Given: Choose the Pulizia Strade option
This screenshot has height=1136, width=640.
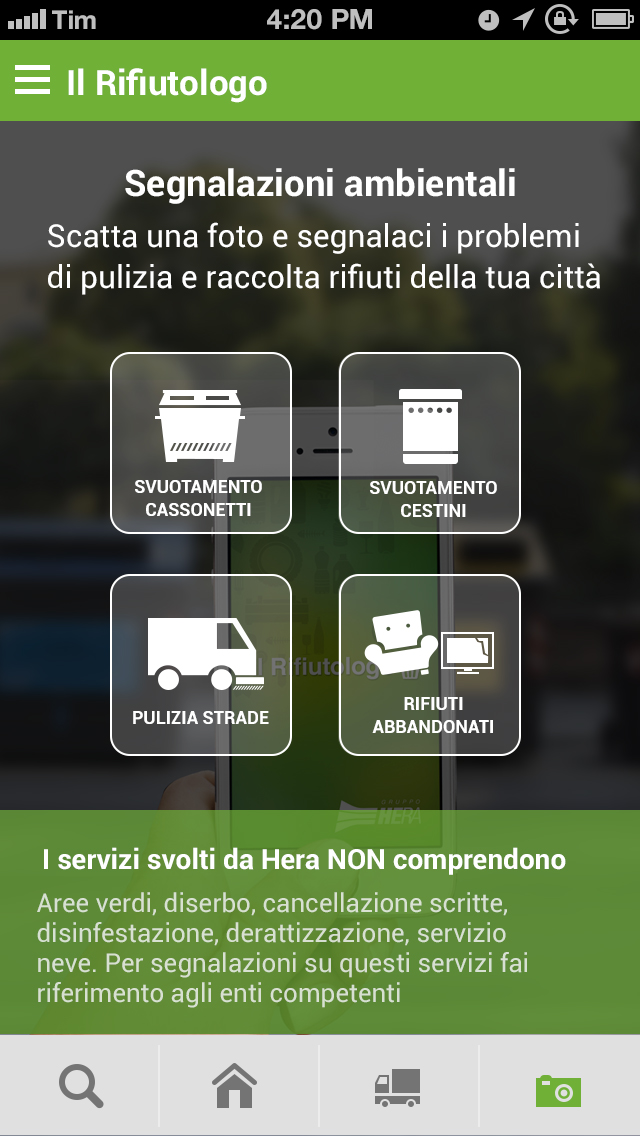Looking at the screenshot, I should [201, 665].
